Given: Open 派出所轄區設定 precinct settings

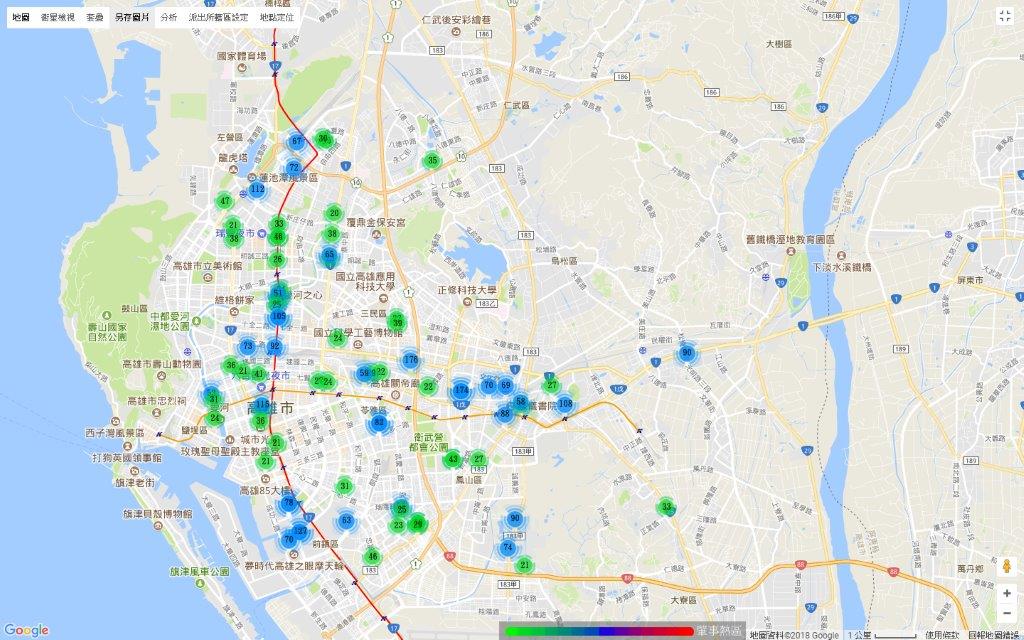Looking at the screenshot, I should pyautogui.click(x=218, y=18).
